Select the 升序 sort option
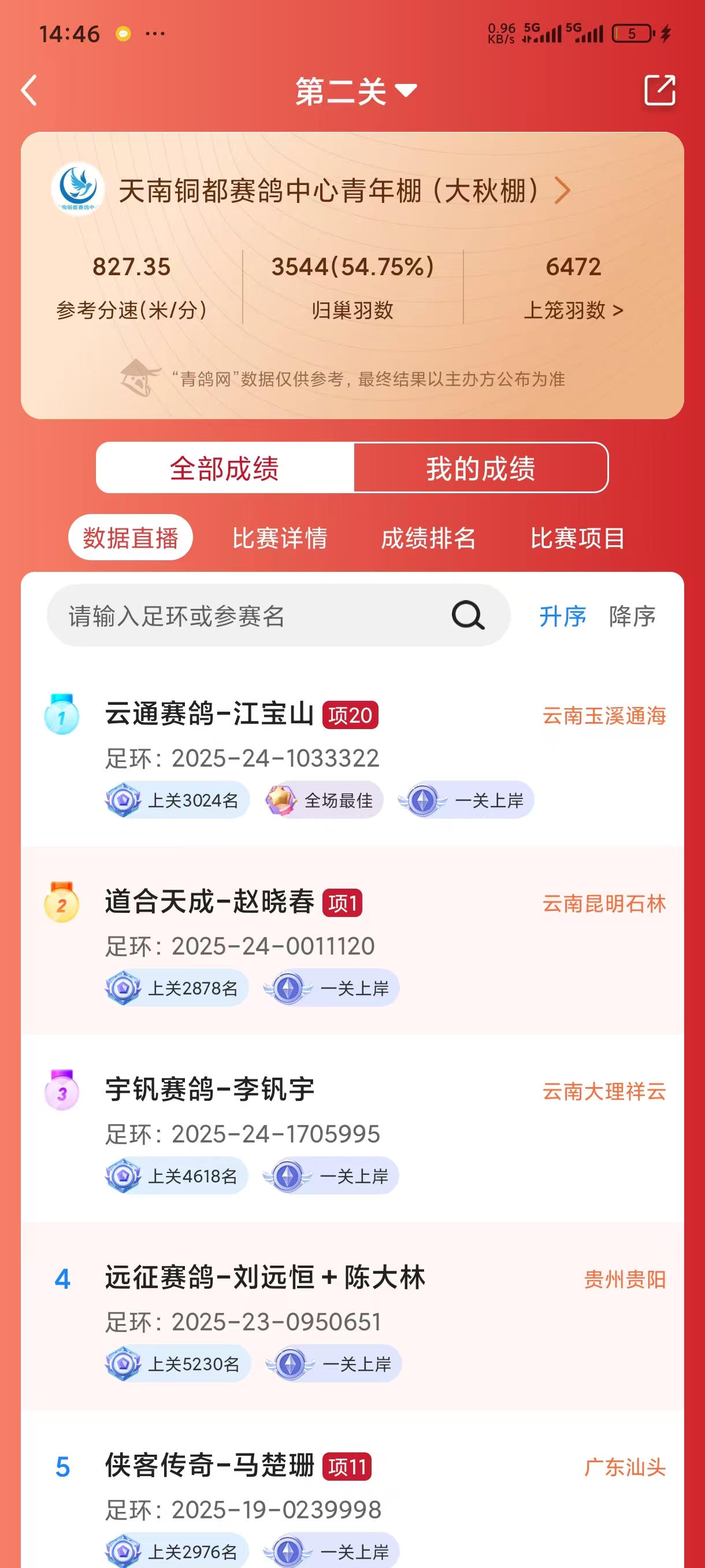 (562, 615)
